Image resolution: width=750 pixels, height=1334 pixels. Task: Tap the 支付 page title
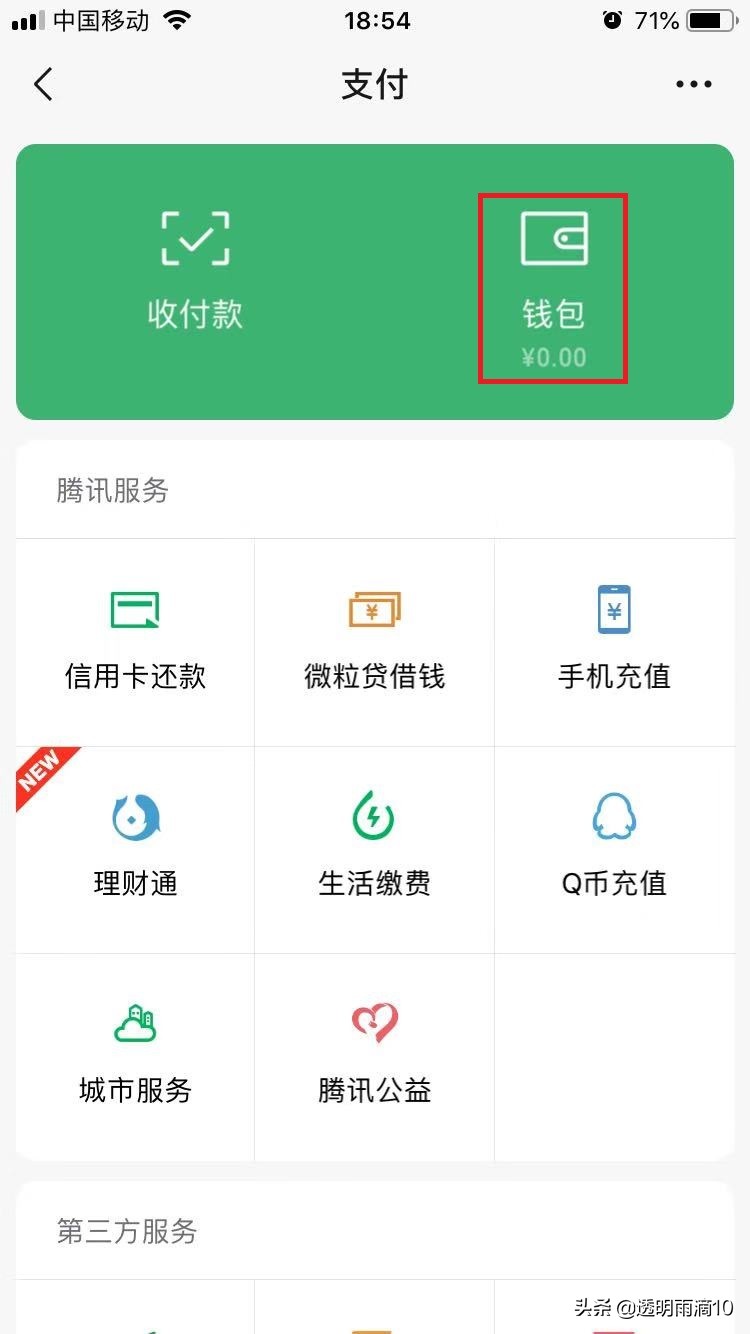(x=374, y=84)
